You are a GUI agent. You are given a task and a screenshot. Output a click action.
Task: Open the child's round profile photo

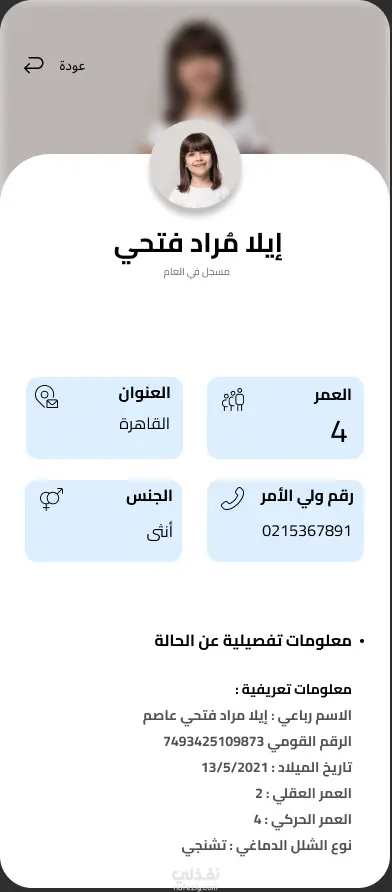[195, 165]
